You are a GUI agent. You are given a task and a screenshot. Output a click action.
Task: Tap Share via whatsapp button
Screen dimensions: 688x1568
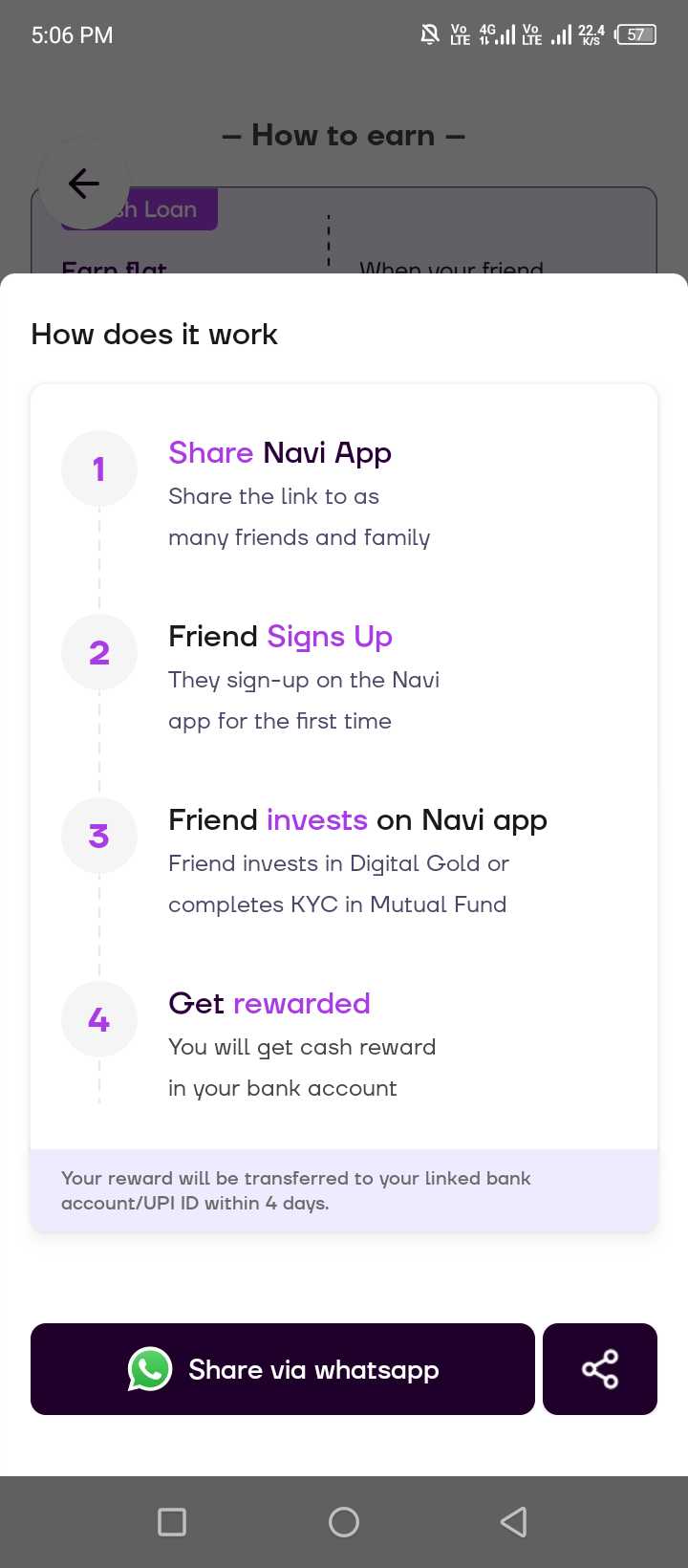click(283, 1369)
